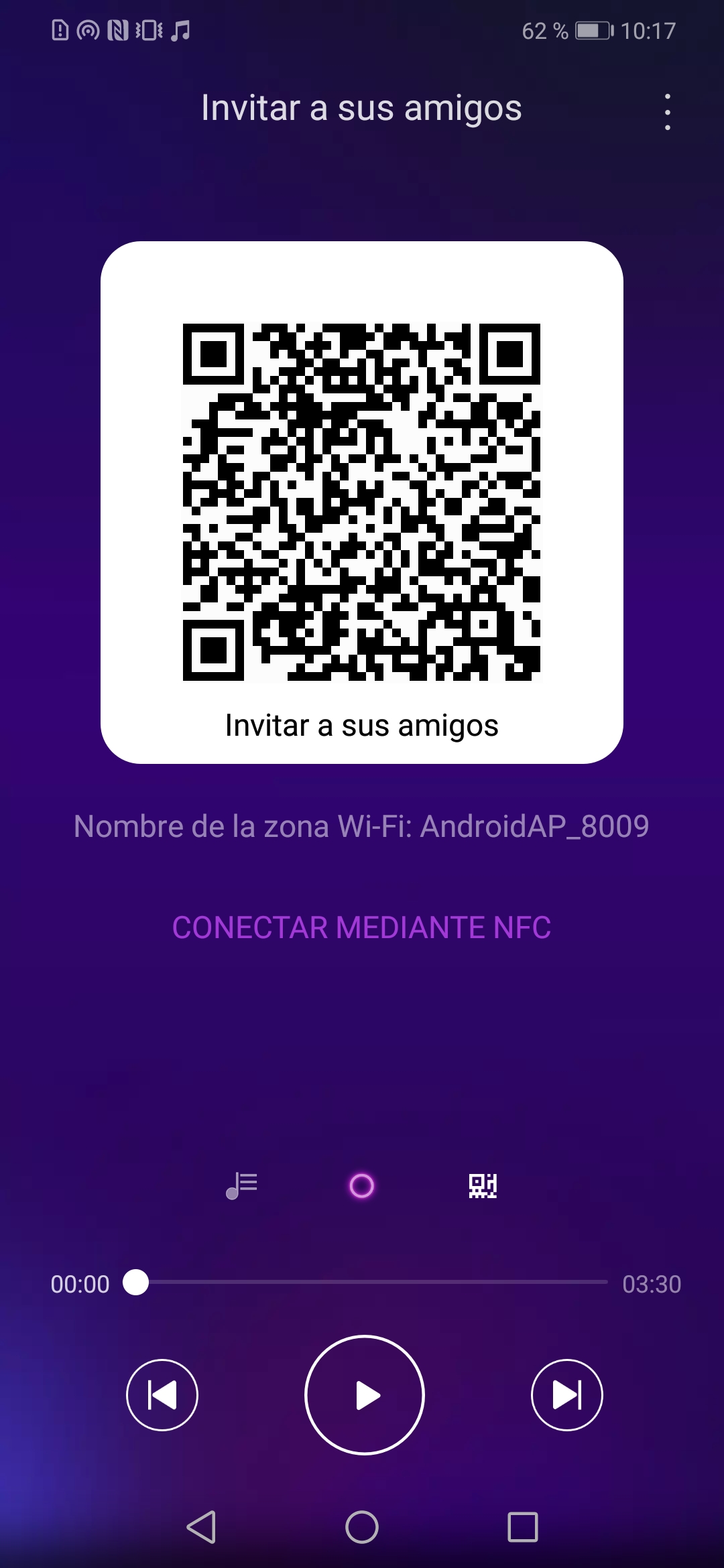Open the song playlist view
The width and height of the screenshot is (724, 1568).
pyautogui.click(x=241, y=1186)
